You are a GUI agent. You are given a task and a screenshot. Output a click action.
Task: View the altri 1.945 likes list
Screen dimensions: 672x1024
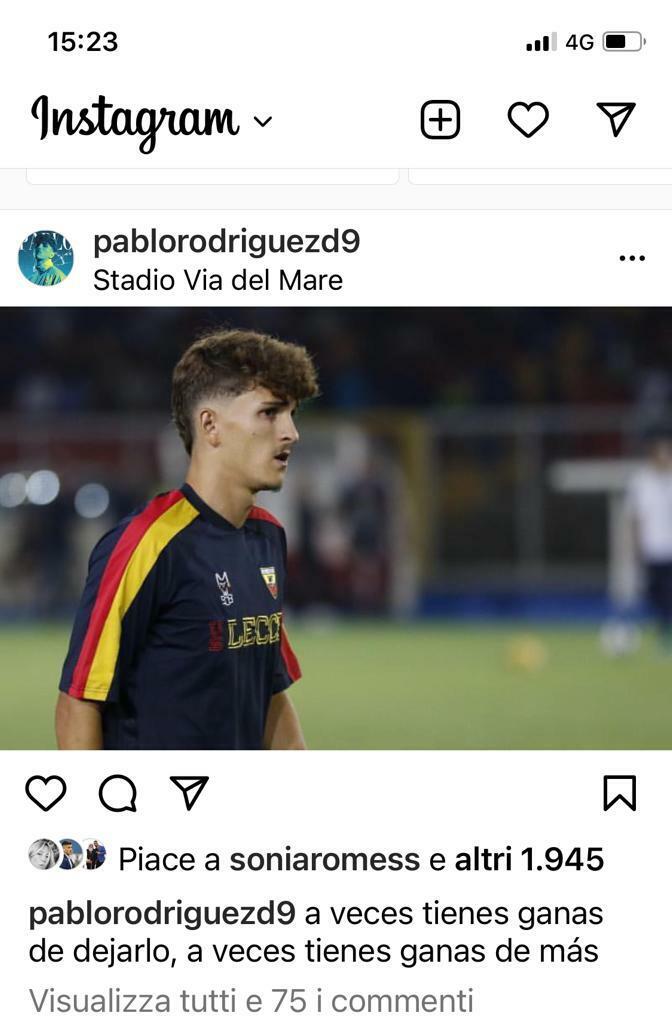pyautogui.click(x=530, y=859)
